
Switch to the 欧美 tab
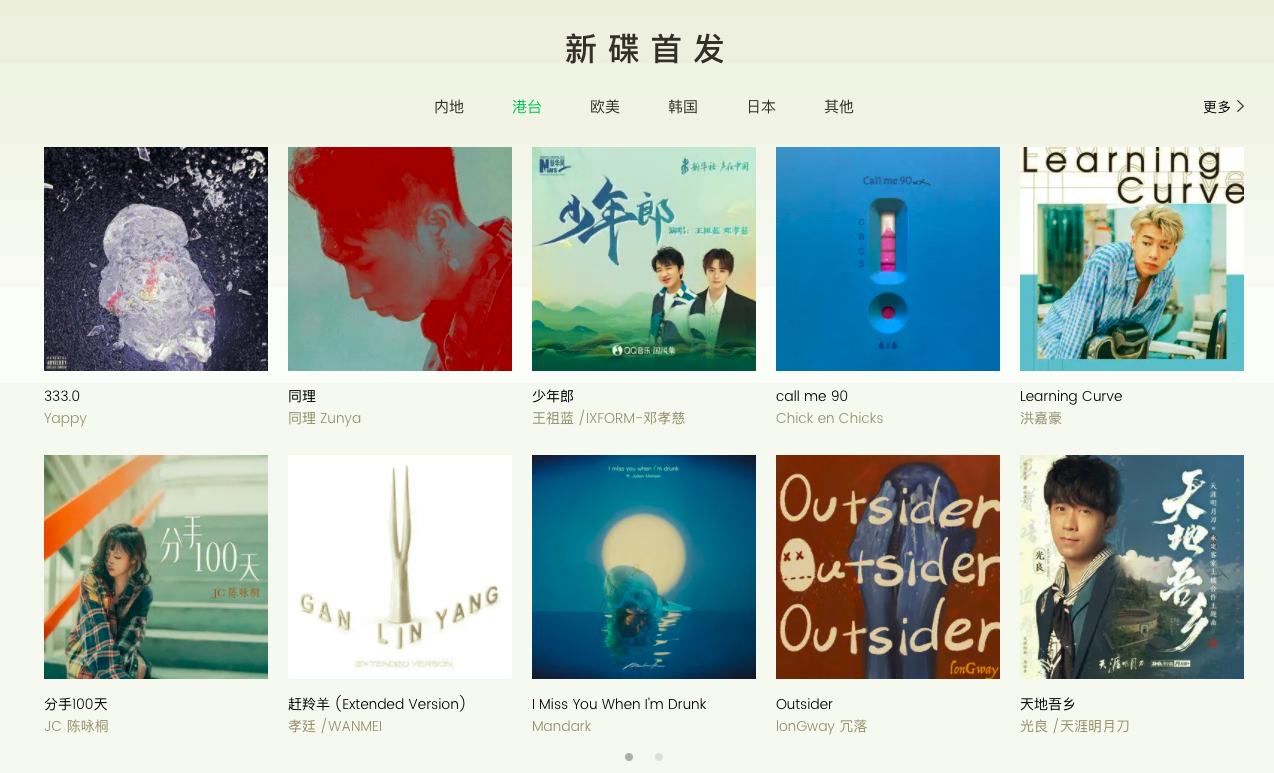(605, 107)
